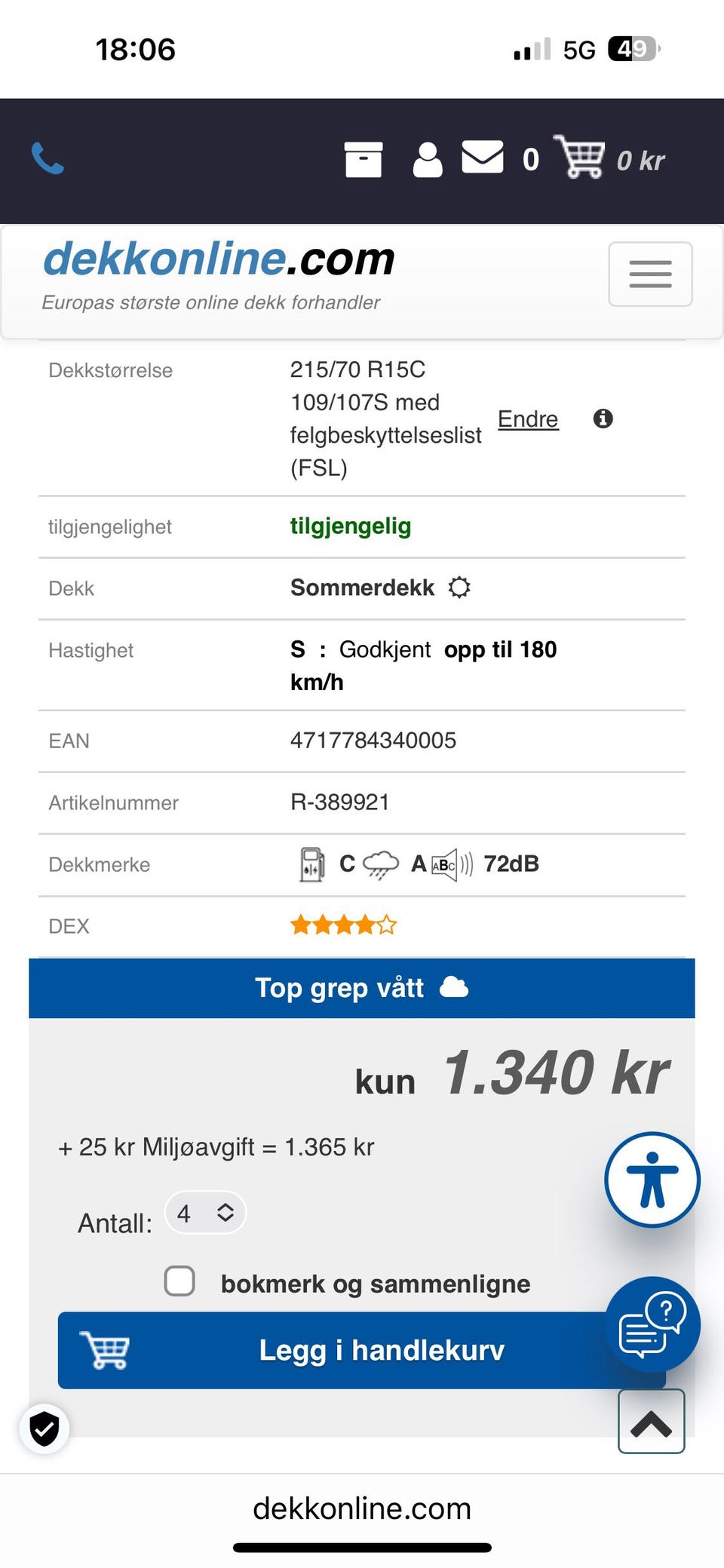This screenshot has width=724, height=1568.
Task: Toggle the security shield badge bottom left
Action: 44,1428
